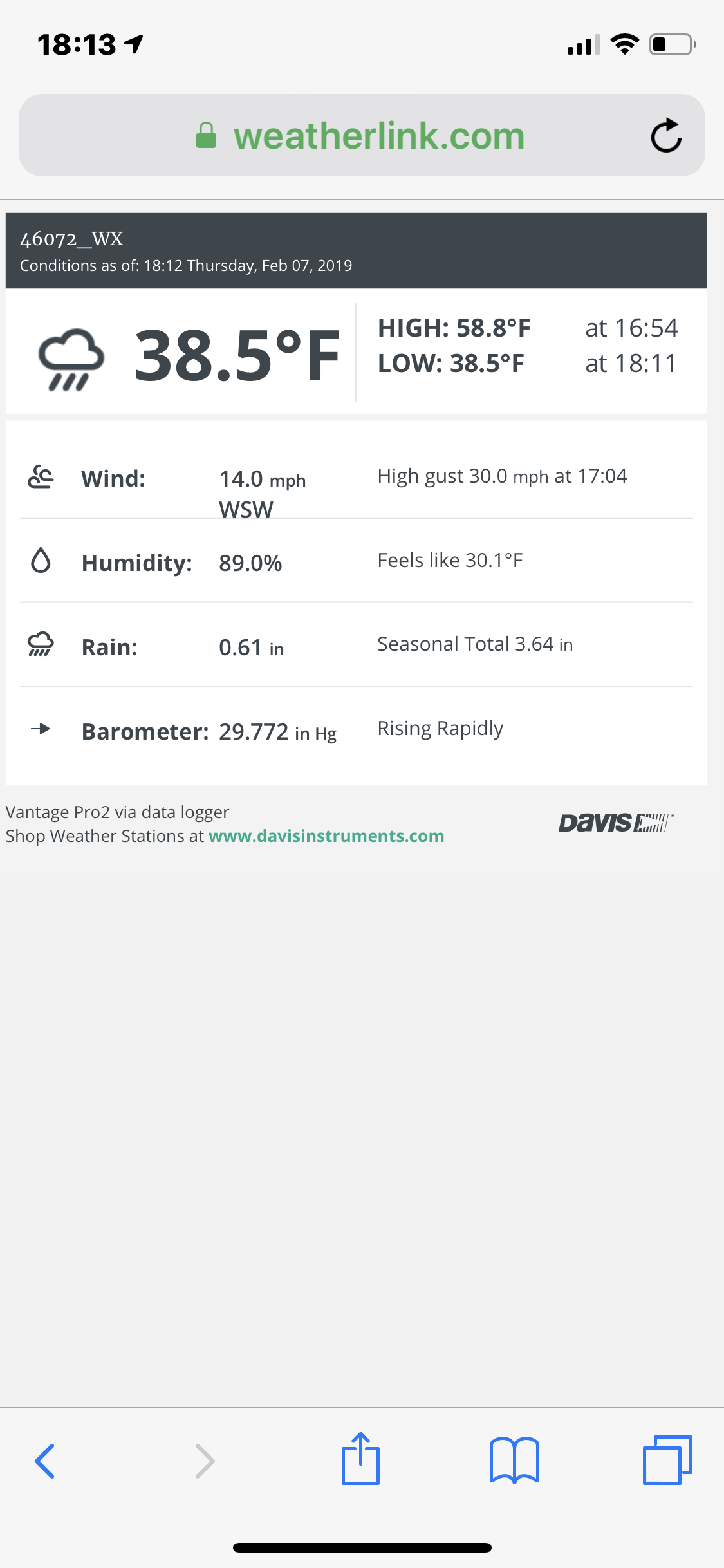
Task: Tap the weatherlink.com address bar
Action: (x=360, y=136)
